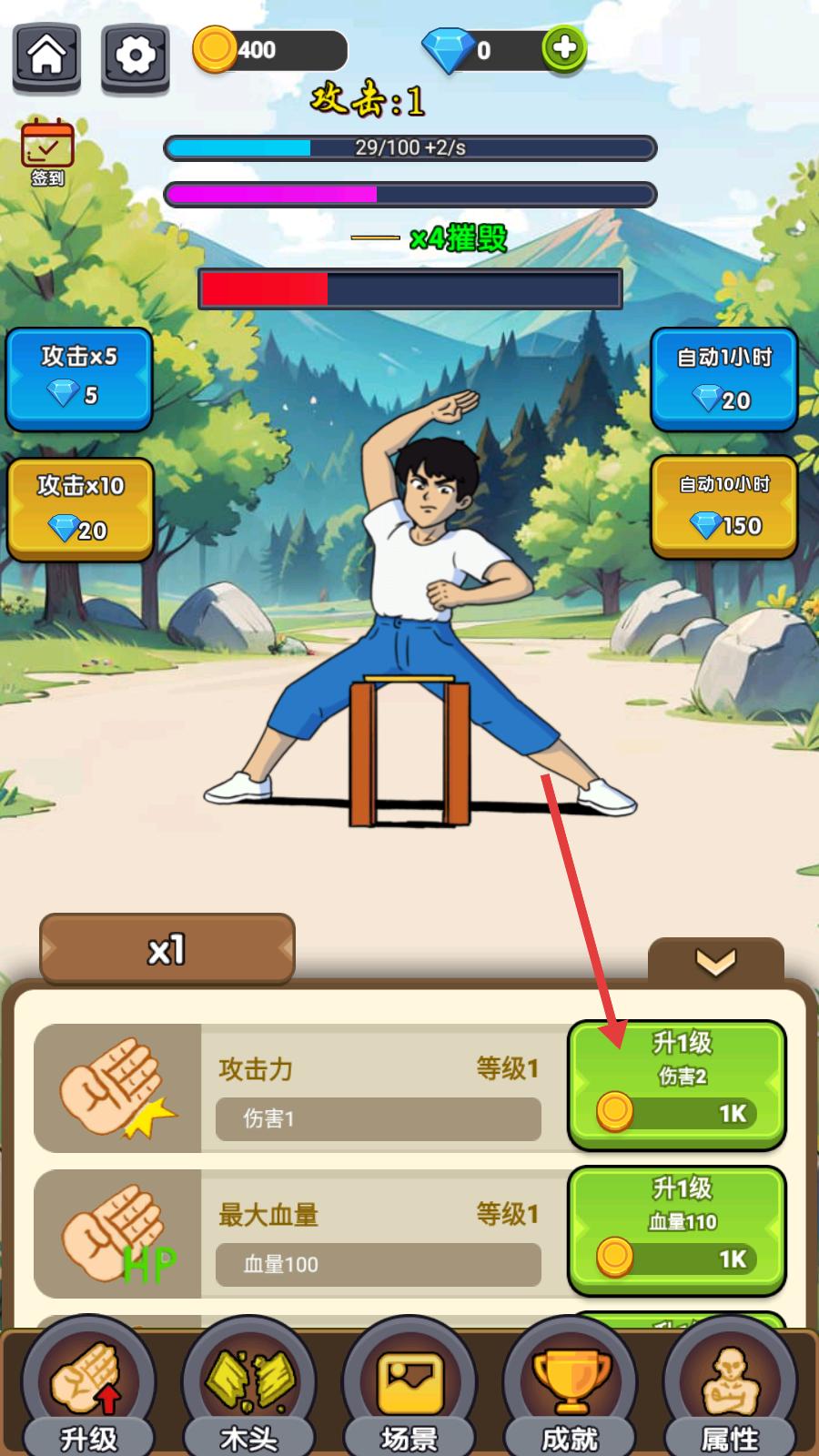Purchase 自动1小时 for 20 diamonds
Screen dimensions: 819x1456
(723, 379)
